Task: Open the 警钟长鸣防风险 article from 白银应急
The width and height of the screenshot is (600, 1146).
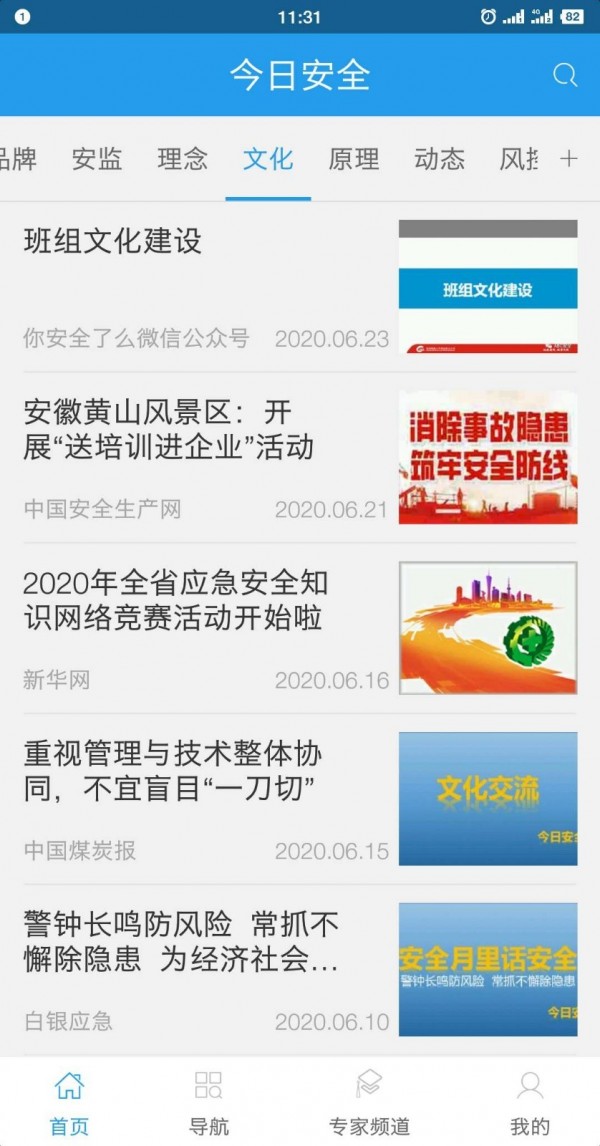Action: pos(180,941)
